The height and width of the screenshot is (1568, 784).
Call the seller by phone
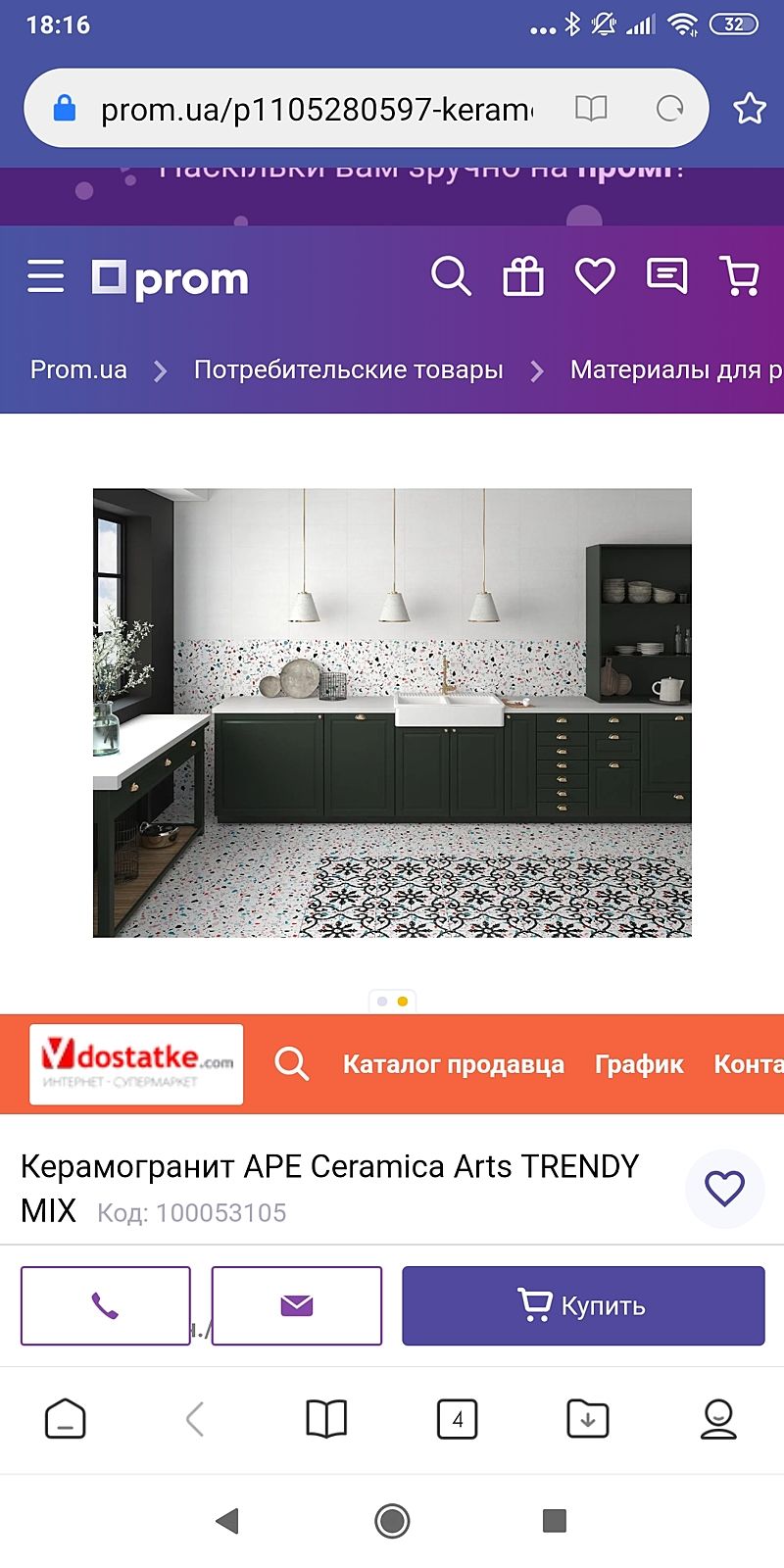tap(105, 1305)
